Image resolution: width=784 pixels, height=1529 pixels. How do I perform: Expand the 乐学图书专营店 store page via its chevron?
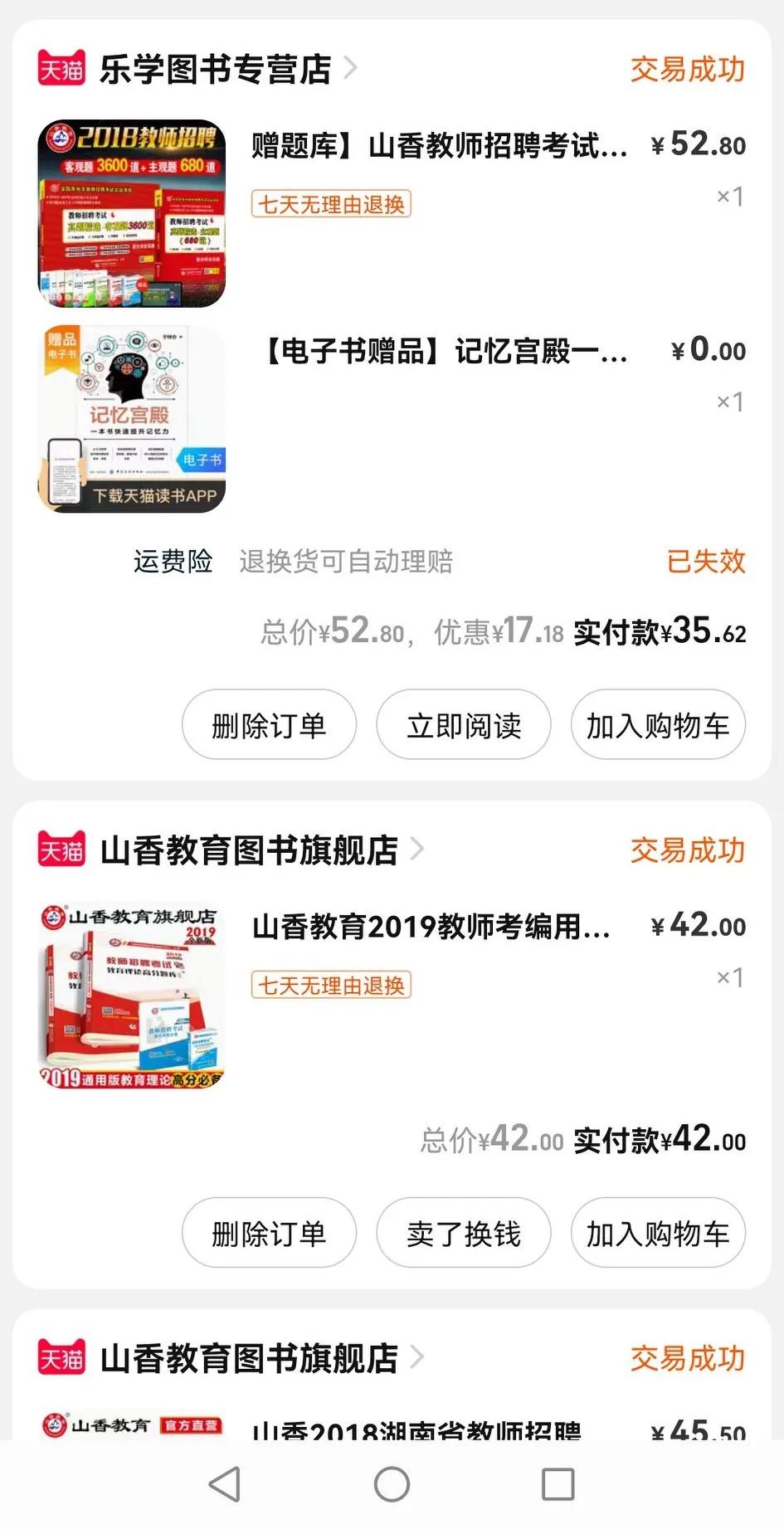[x=352, y=70]
